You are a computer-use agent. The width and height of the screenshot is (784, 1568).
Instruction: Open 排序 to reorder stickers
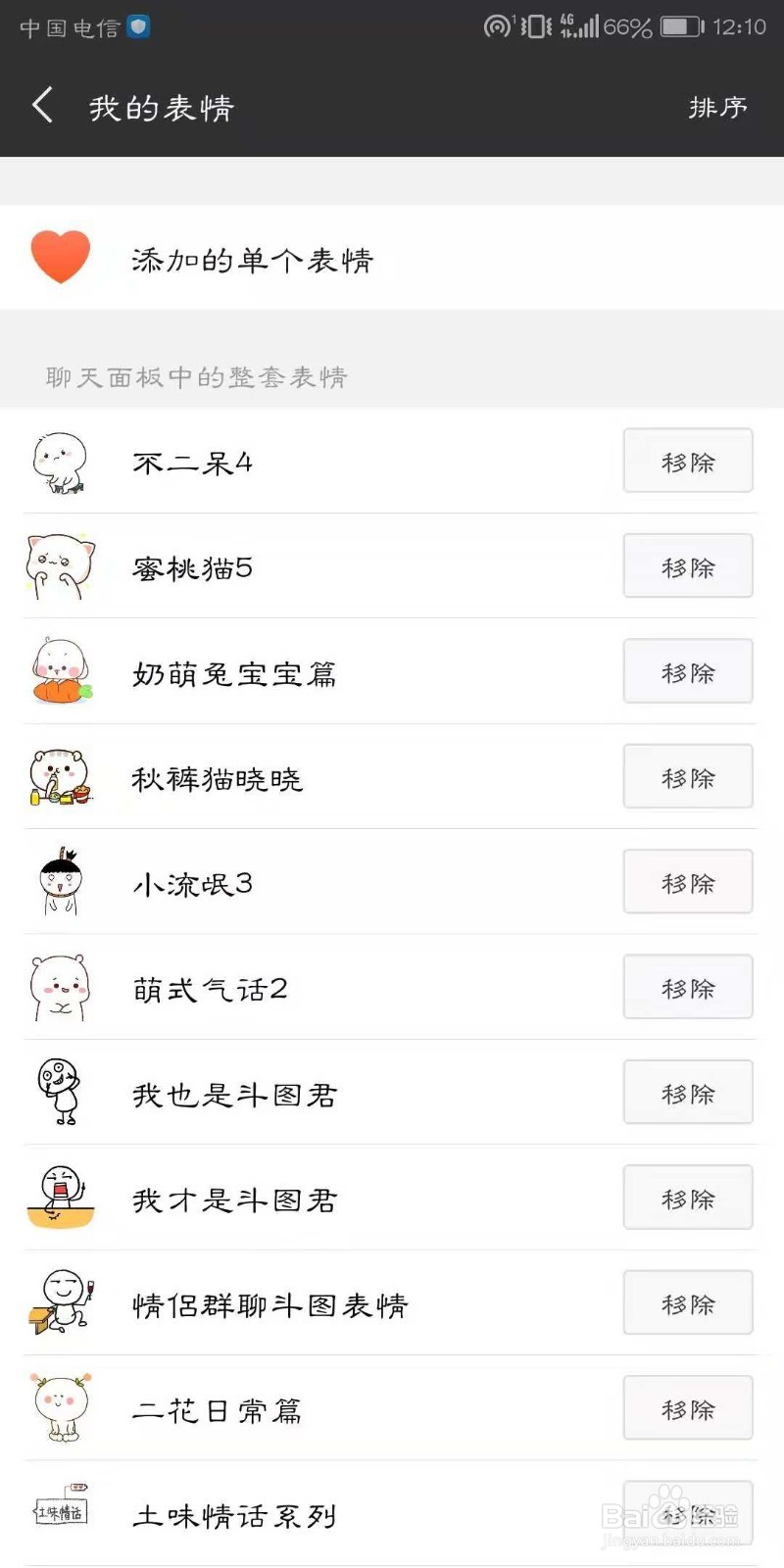717,107
